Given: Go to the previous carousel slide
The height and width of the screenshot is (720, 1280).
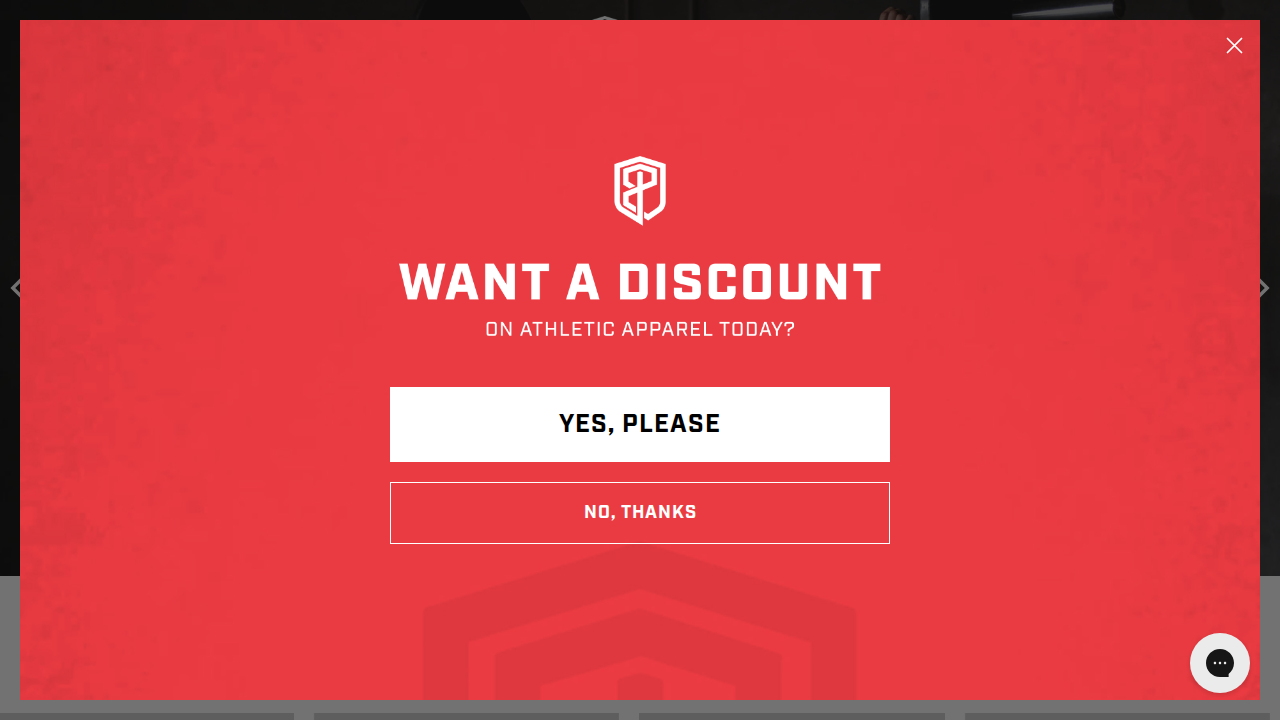Looking at the screenshot, I should (x=14, y=288).
